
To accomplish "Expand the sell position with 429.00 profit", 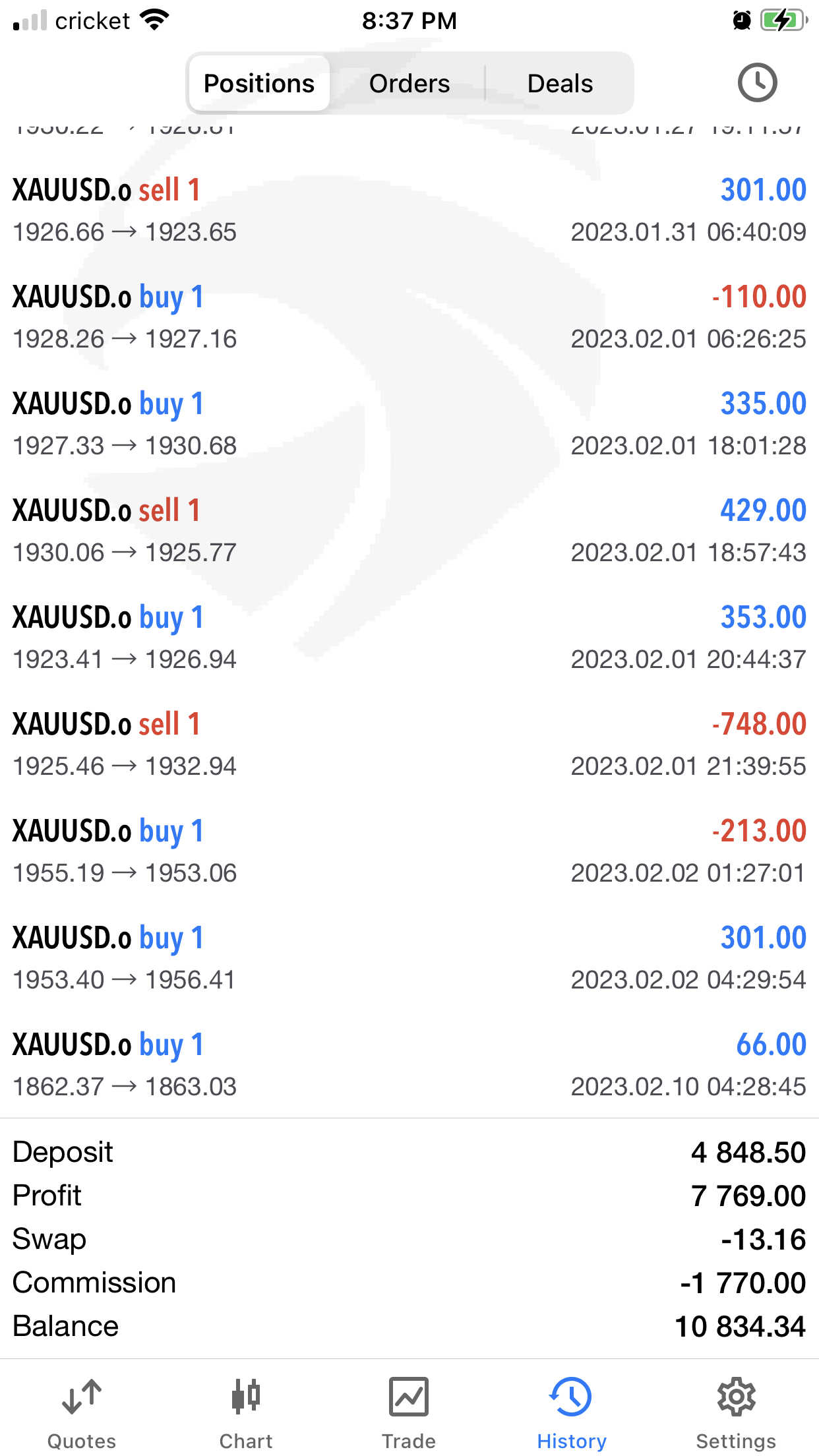I will pos(409,531).
